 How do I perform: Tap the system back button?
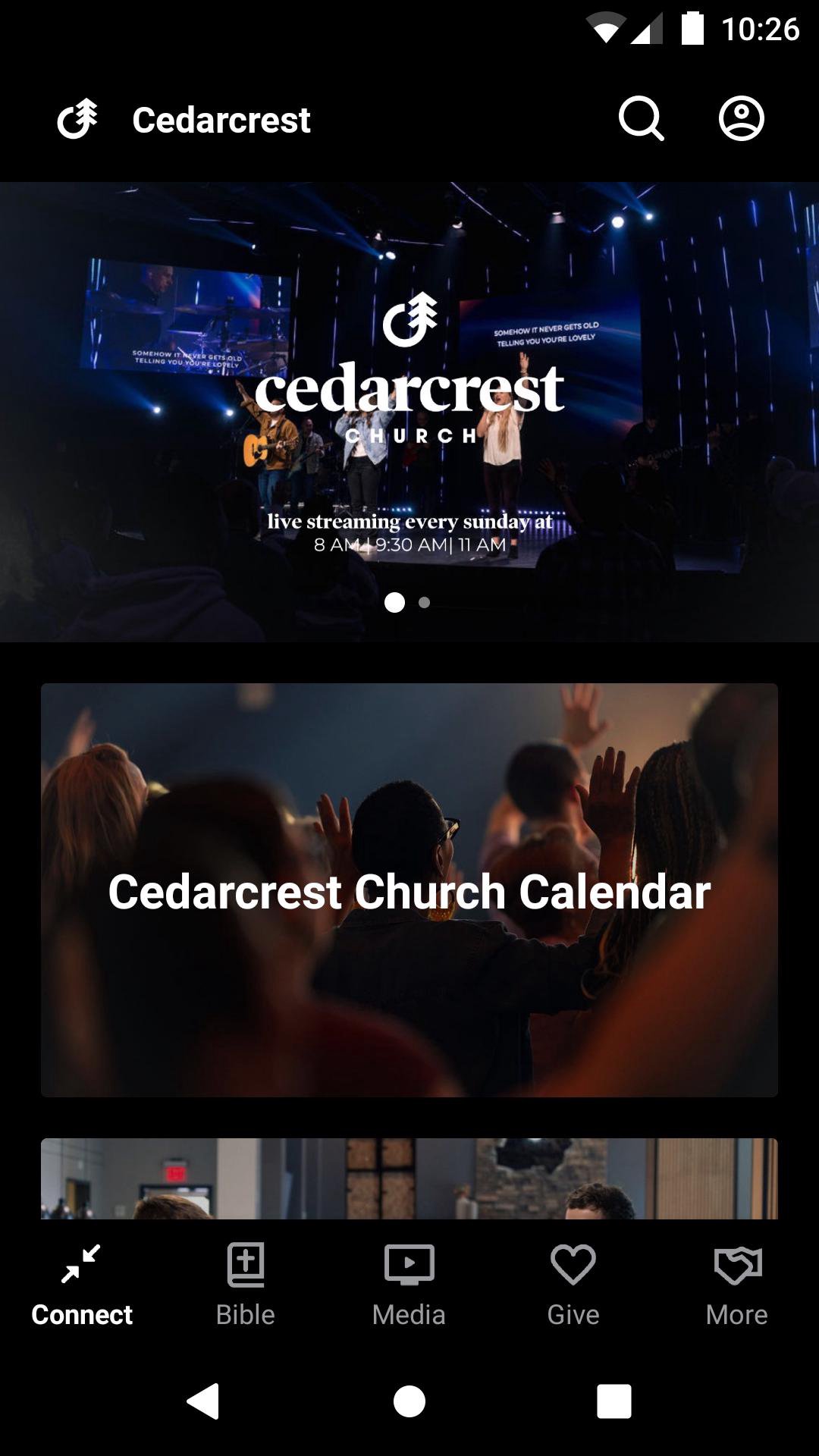(x=203, y=1401)
